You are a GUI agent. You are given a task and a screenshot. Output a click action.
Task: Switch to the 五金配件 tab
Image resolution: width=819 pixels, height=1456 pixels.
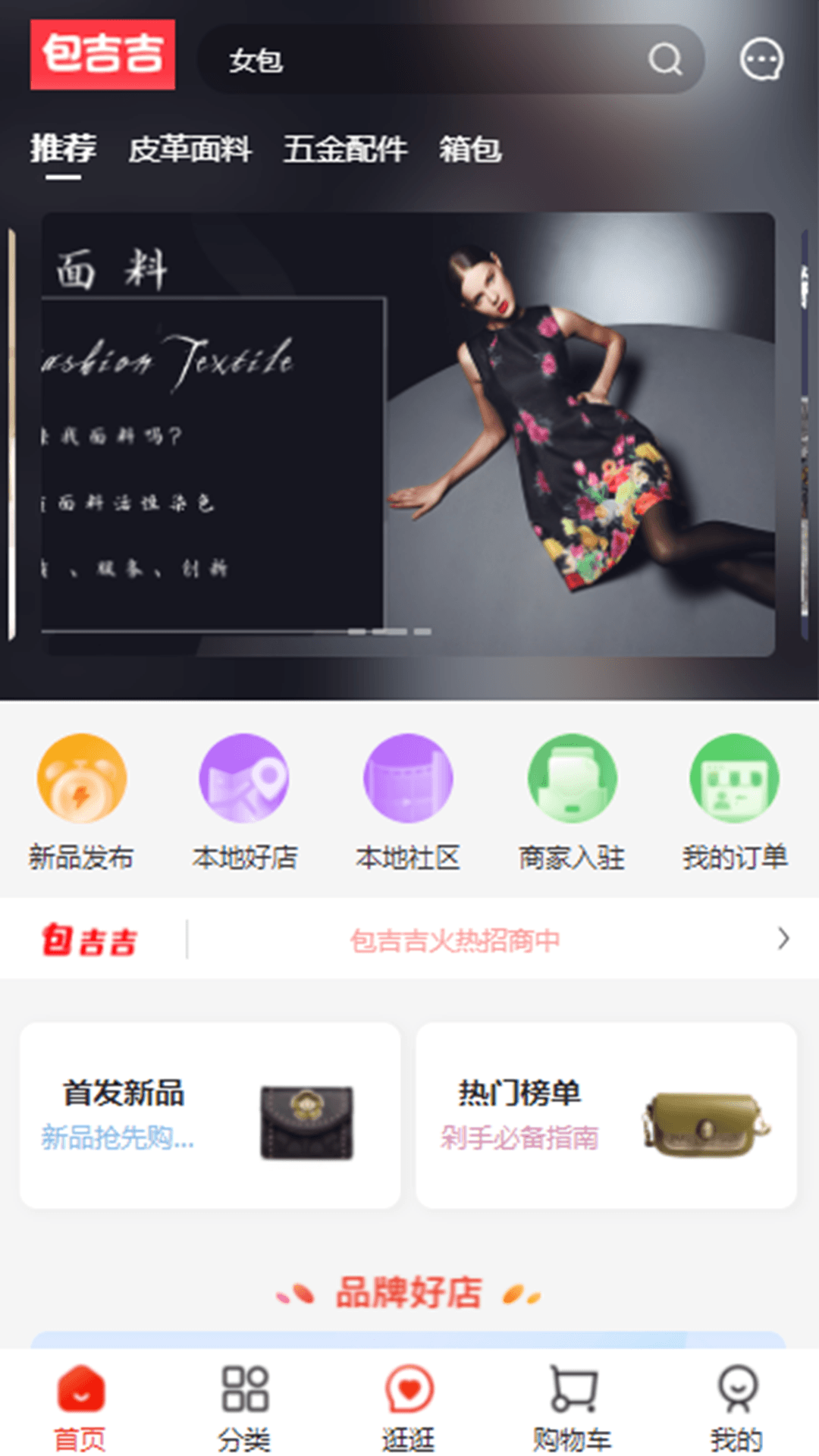(345, 149)
